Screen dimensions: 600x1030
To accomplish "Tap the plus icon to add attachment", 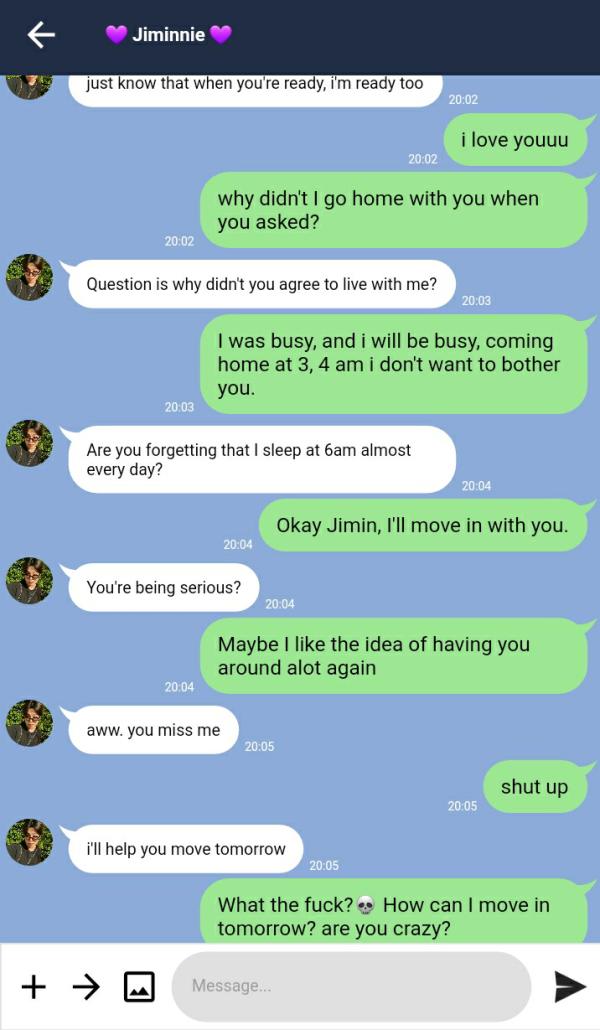I will 34,987.
